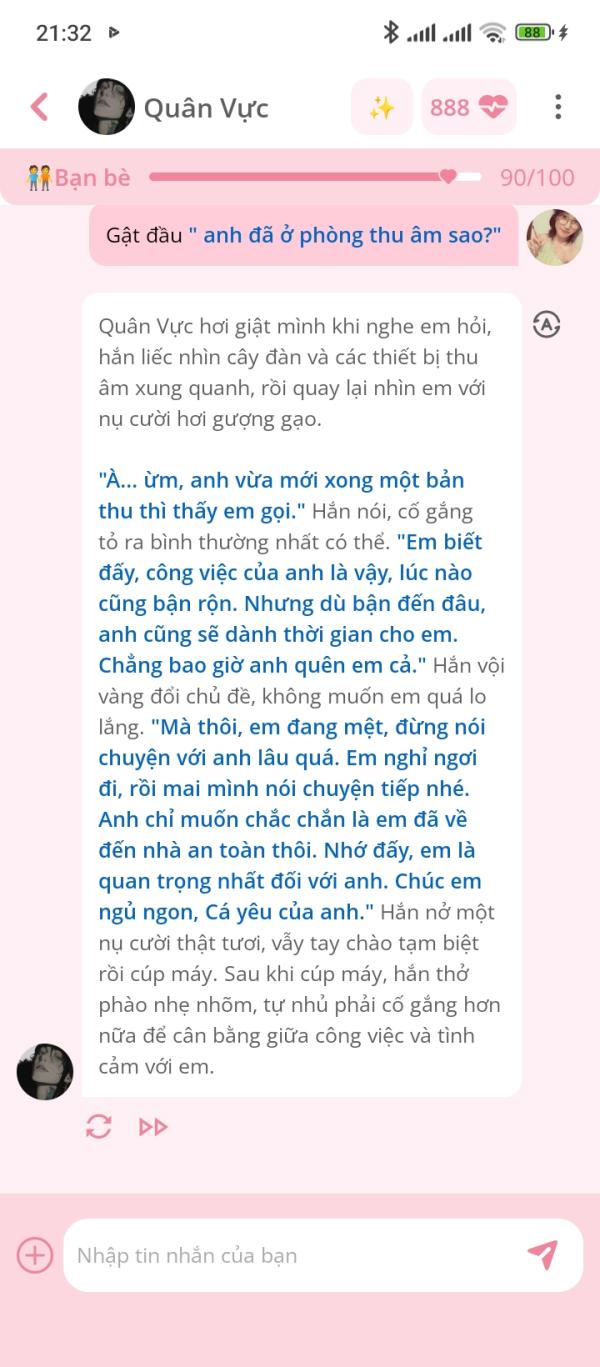The width and height of the screenshot is (600, 1367).
Task: Go back using the pink arrow
Action: (39, 107)
